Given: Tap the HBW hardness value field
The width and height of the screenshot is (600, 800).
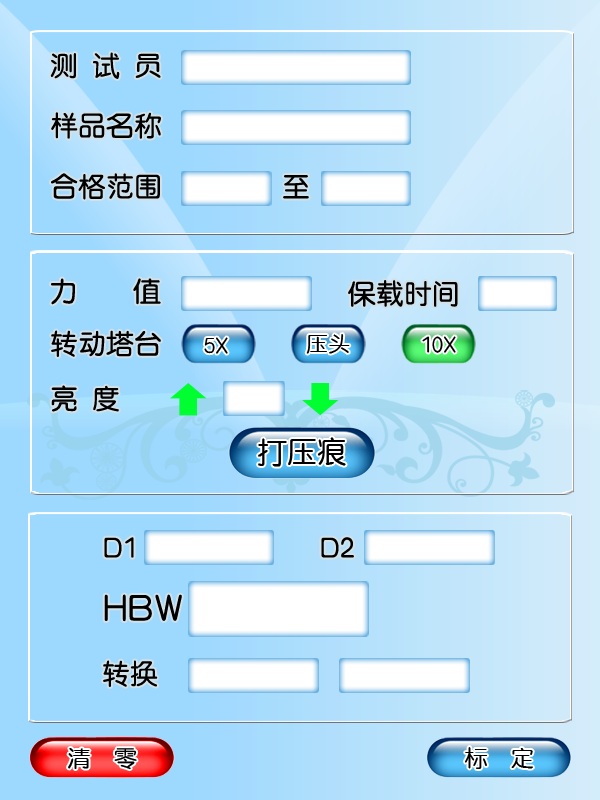Looking at the screenshot, I should coord(279,608).
